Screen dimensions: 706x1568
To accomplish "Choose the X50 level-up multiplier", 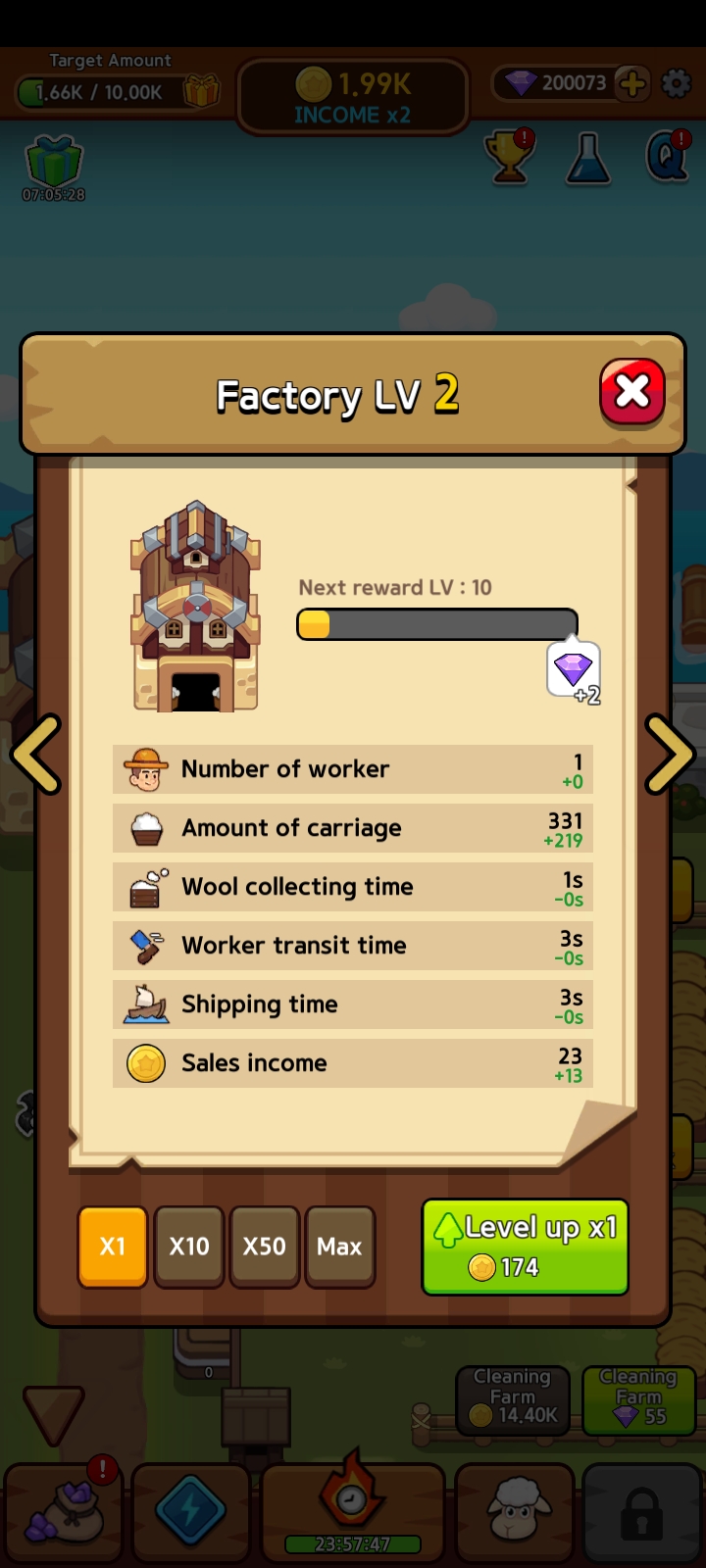I will point(265,1246).
